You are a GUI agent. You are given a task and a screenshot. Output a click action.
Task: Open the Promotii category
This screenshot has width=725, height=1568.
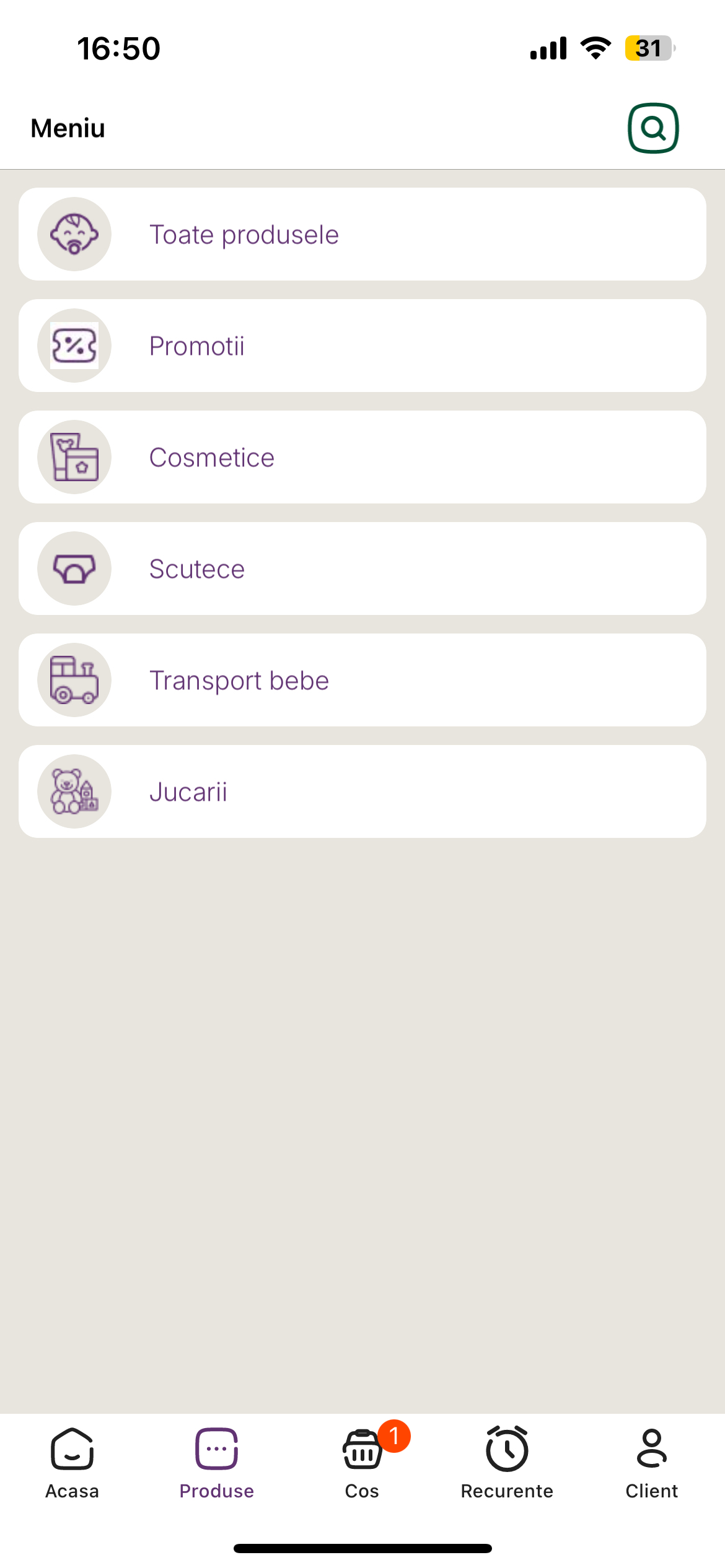click(x=362, y=346)
